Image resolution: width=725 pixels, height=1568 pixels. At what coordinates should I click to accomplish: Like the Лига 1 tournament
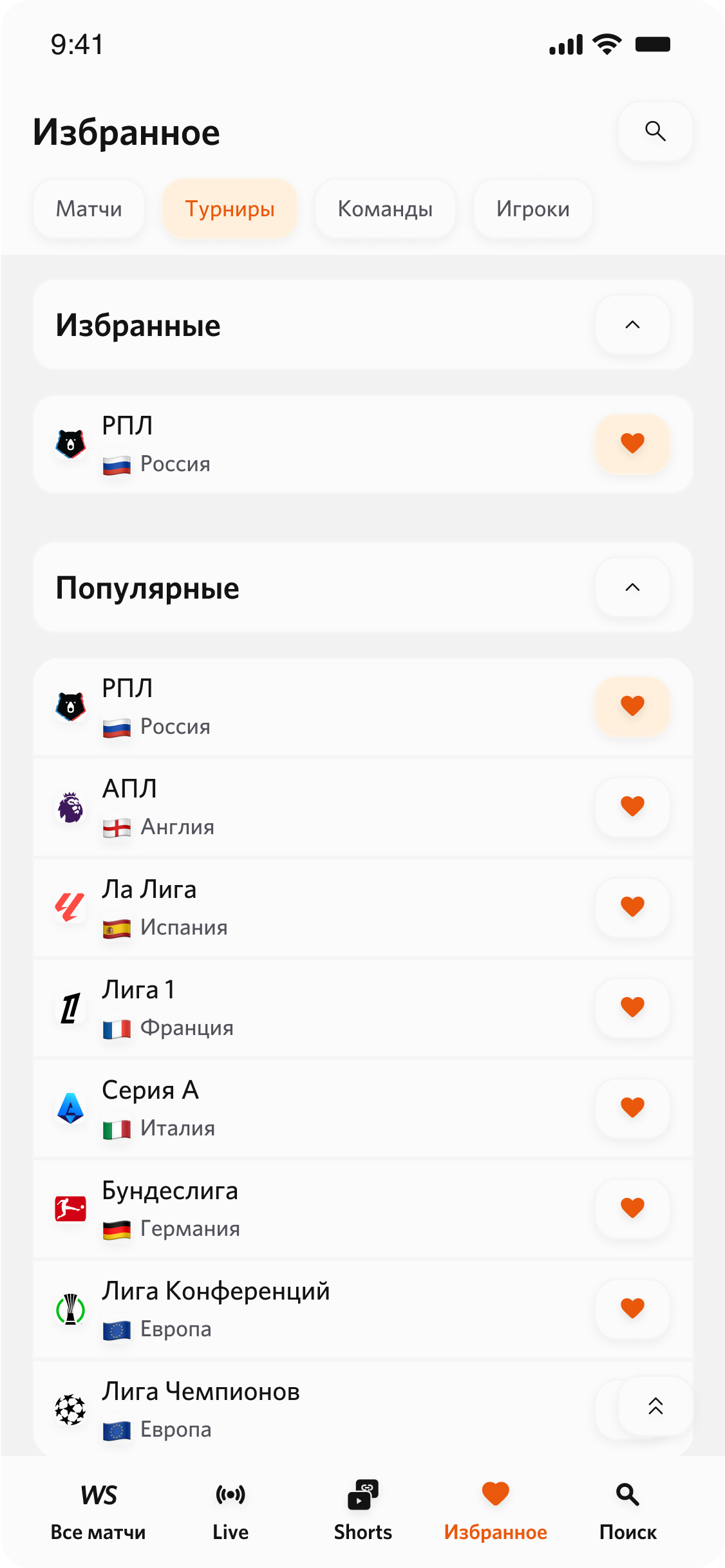[632, 1007]
